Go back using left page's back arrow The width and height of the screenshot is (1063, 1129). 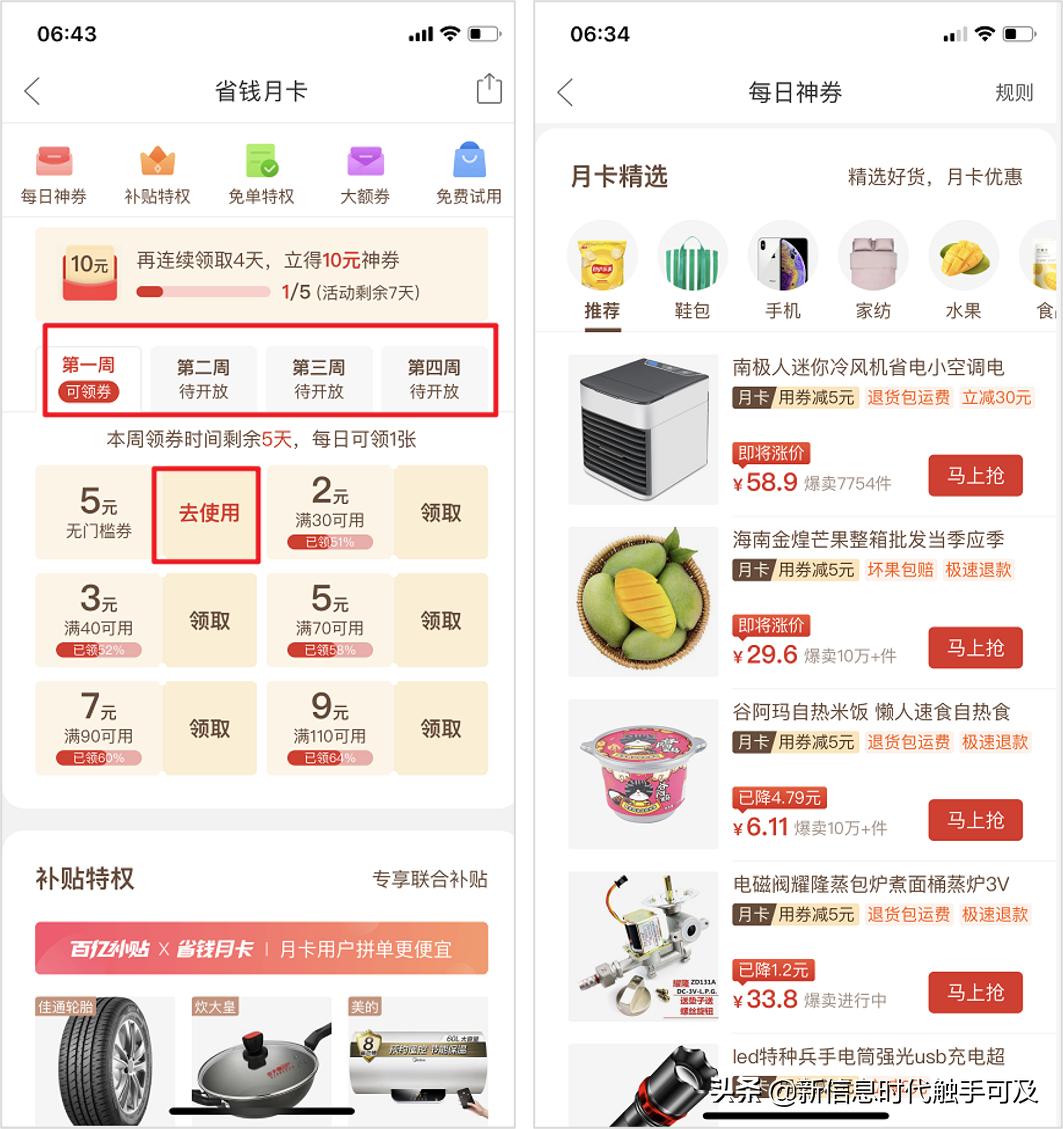(x=32, y=89)
